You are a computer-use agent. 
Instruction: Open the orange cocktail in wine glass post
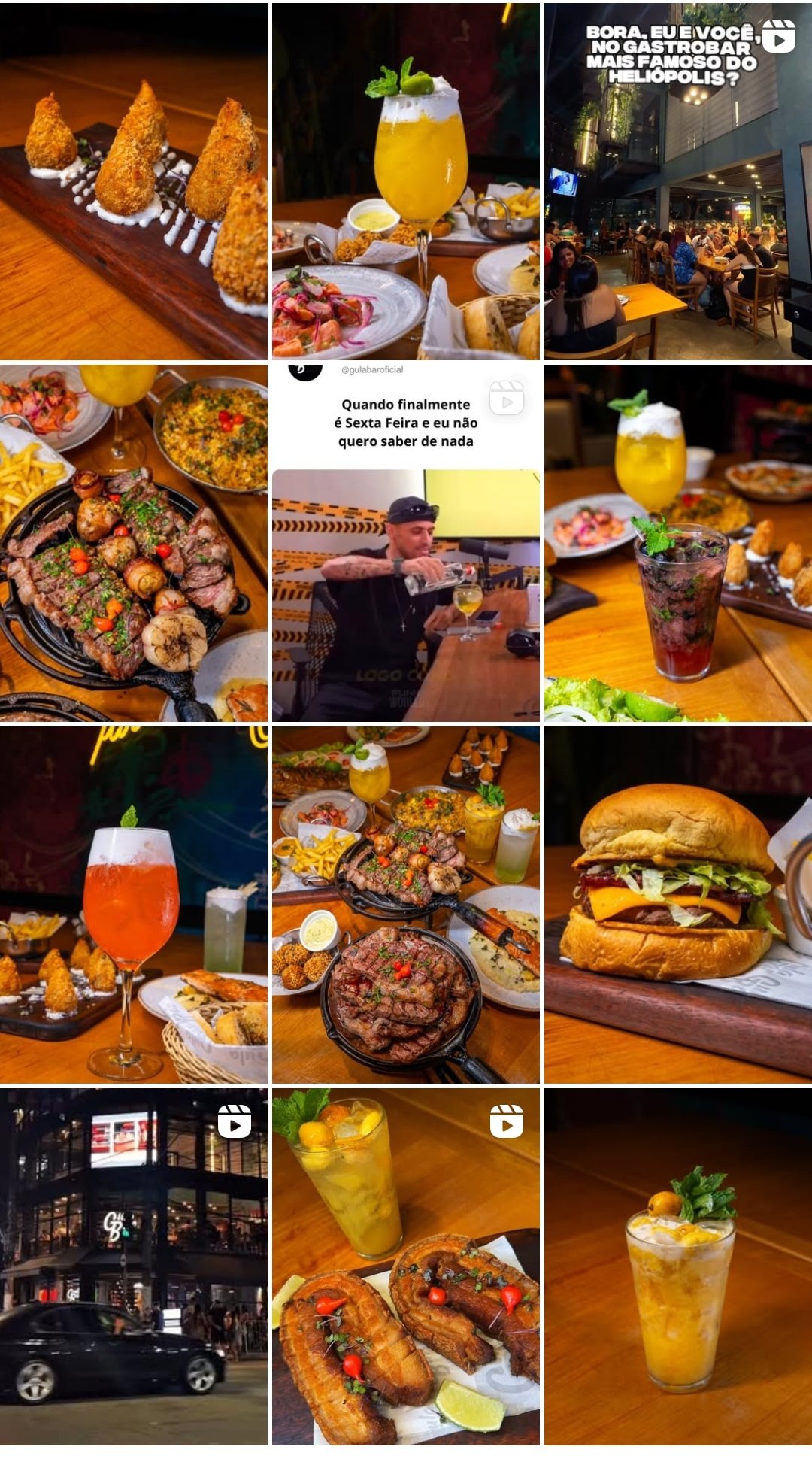[134, 905]
